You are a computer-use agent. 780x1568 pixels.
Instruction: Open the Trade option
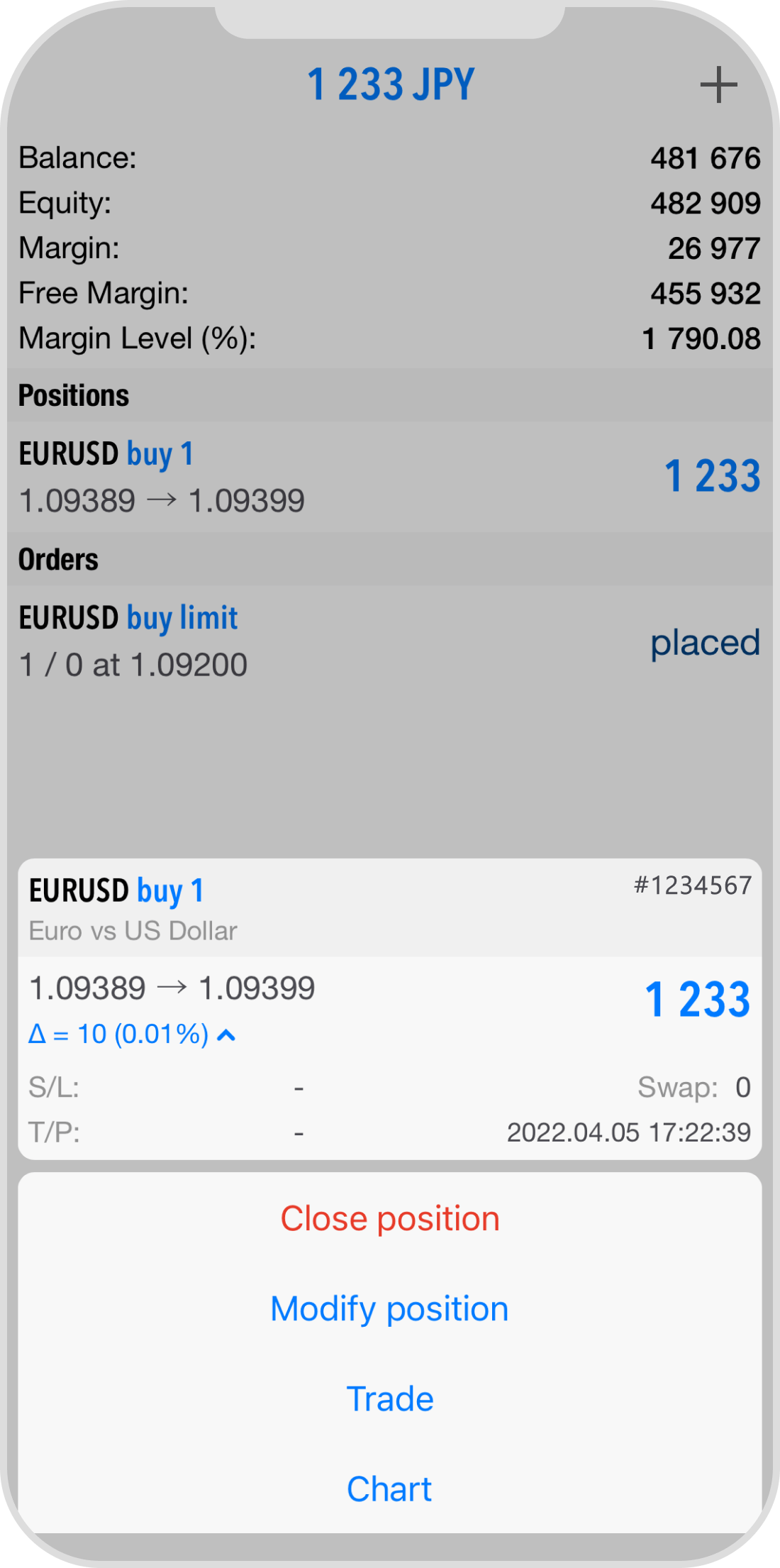click(x=390, y=1398)
